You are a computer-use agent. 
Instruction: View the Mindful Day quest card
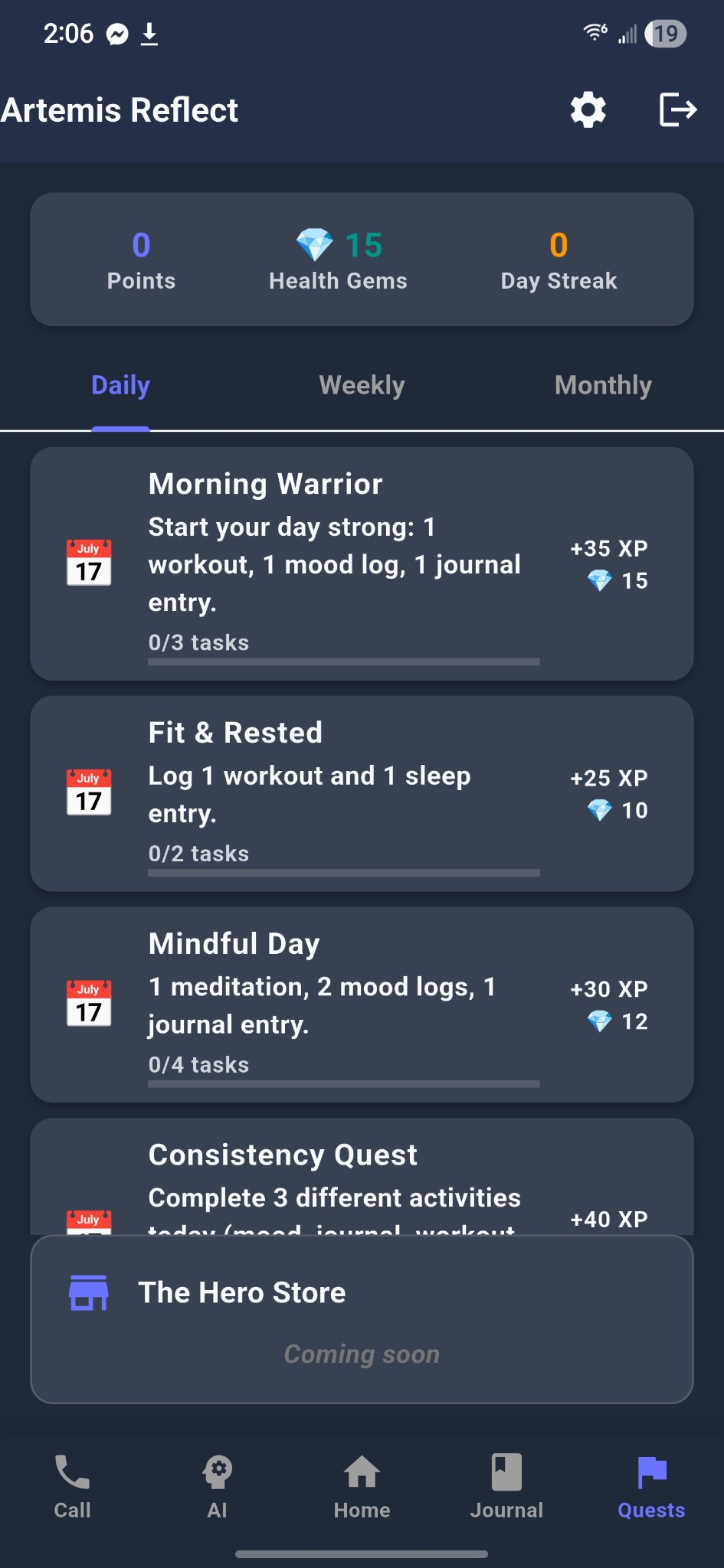[362, 1004]
